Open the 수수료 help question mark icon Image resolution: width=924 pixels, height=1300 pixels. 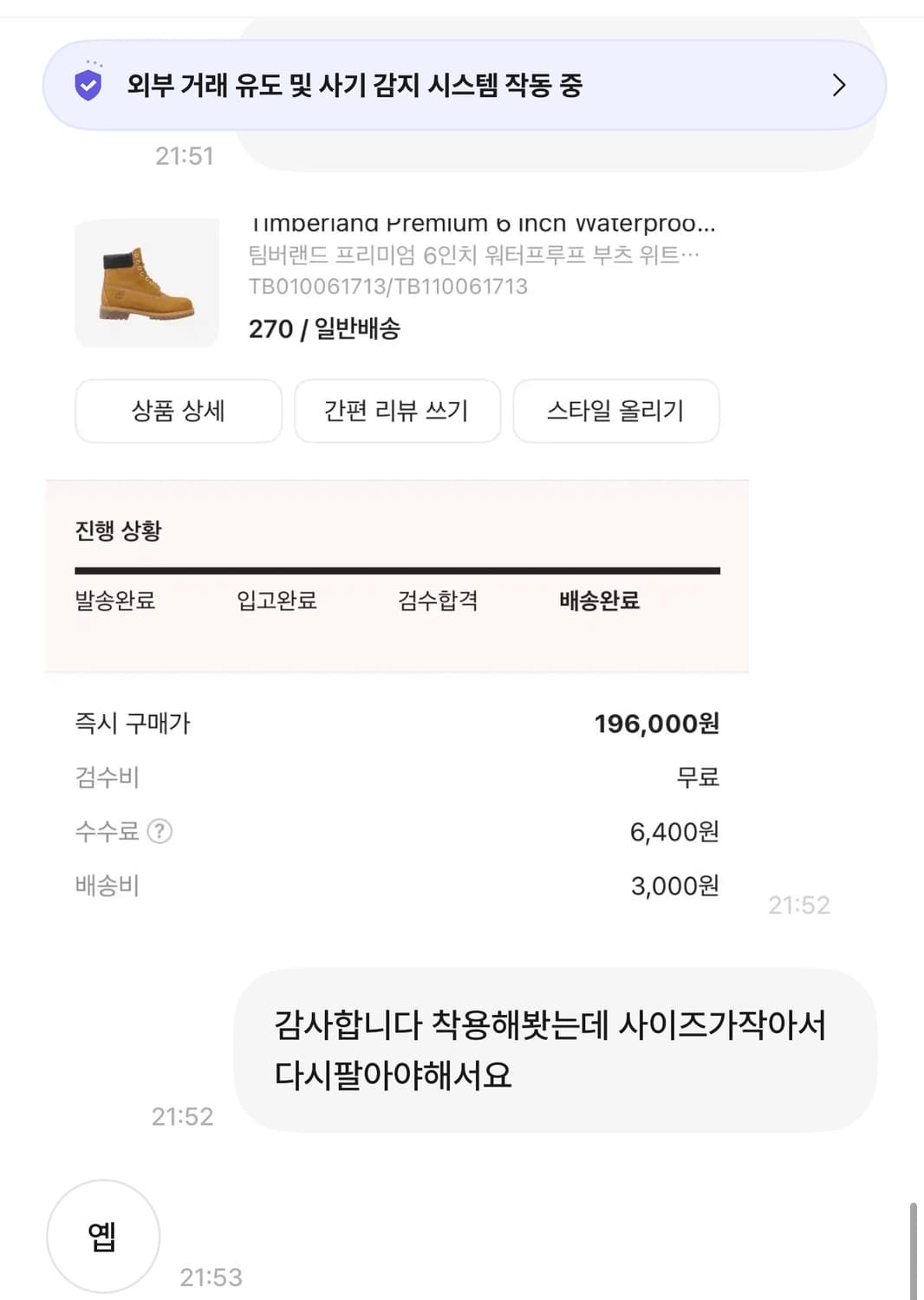160,831
